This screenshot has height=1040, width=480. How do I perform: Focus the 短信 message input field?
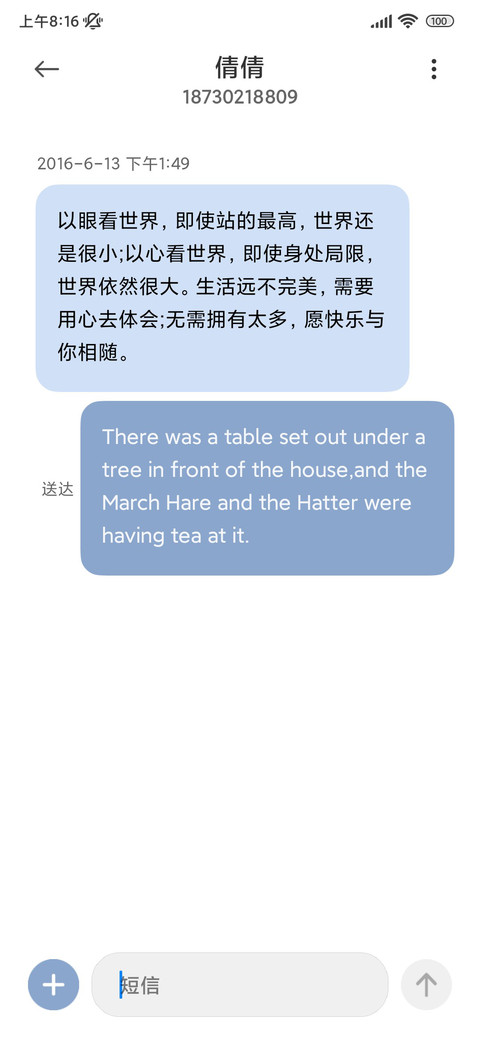click(x=239, y=985)
